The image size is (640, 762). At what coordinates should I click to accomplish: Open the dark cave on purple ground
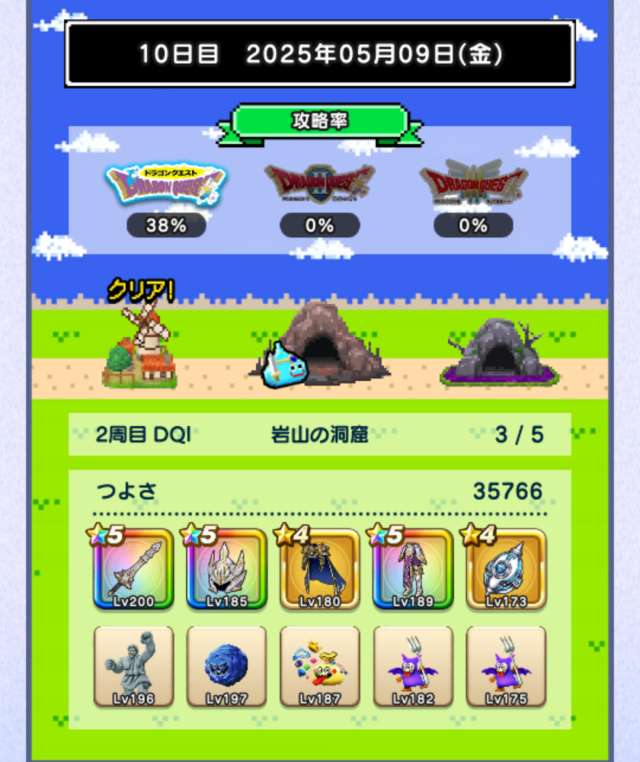[x=497, y=350]
